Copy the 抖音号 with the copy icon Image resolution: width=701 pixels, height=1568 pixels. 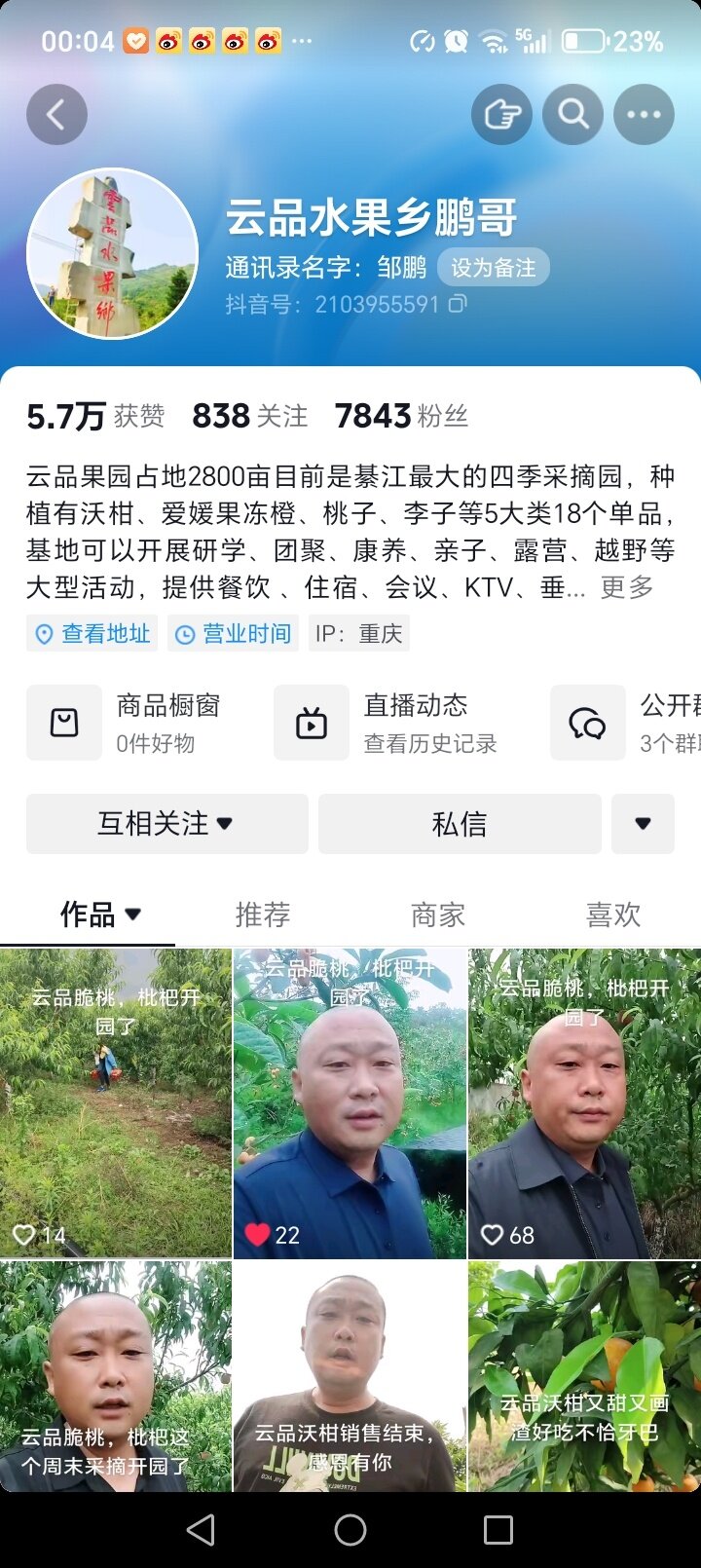(458, 304)
